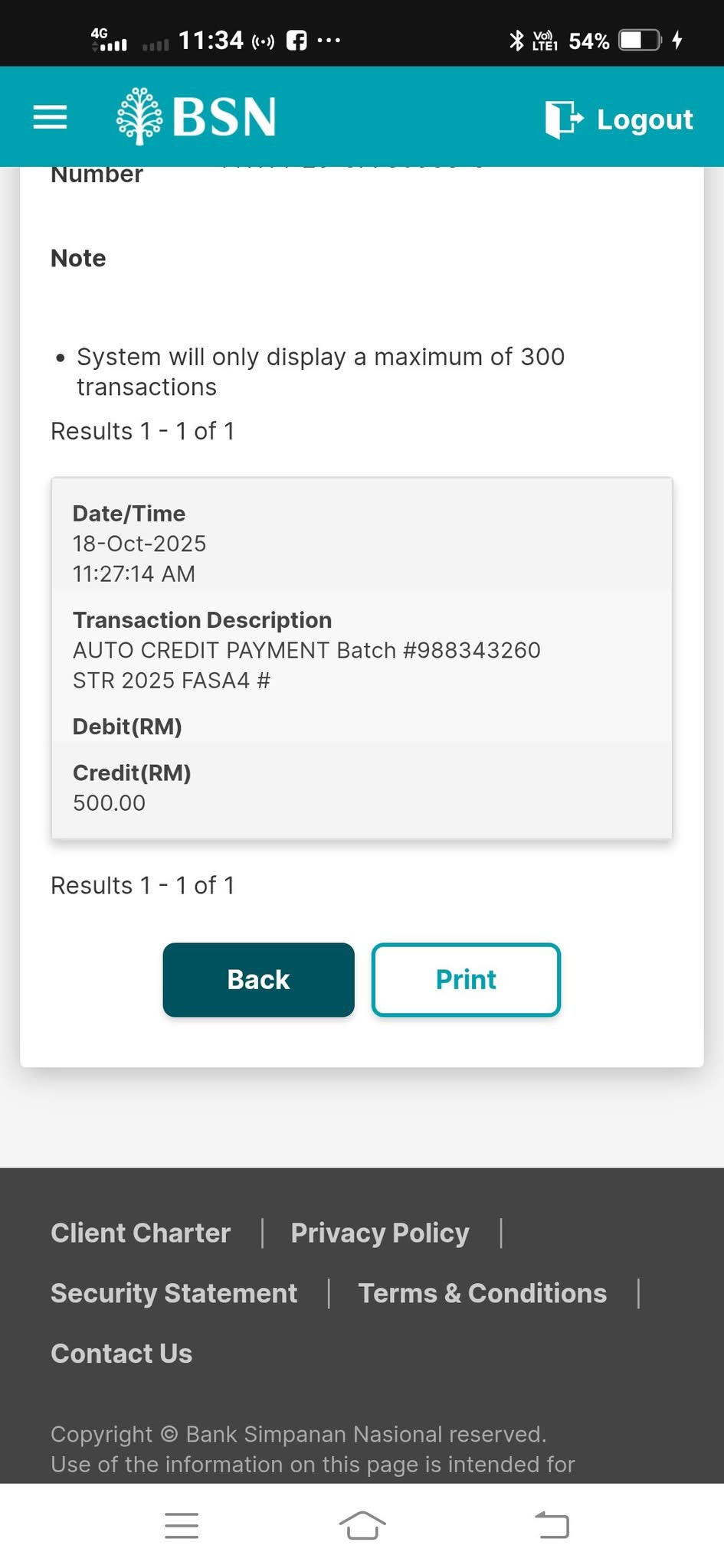This screenshot has width=724, height=1568.
Task: Go back to the previous page
Action: point(258,979)
